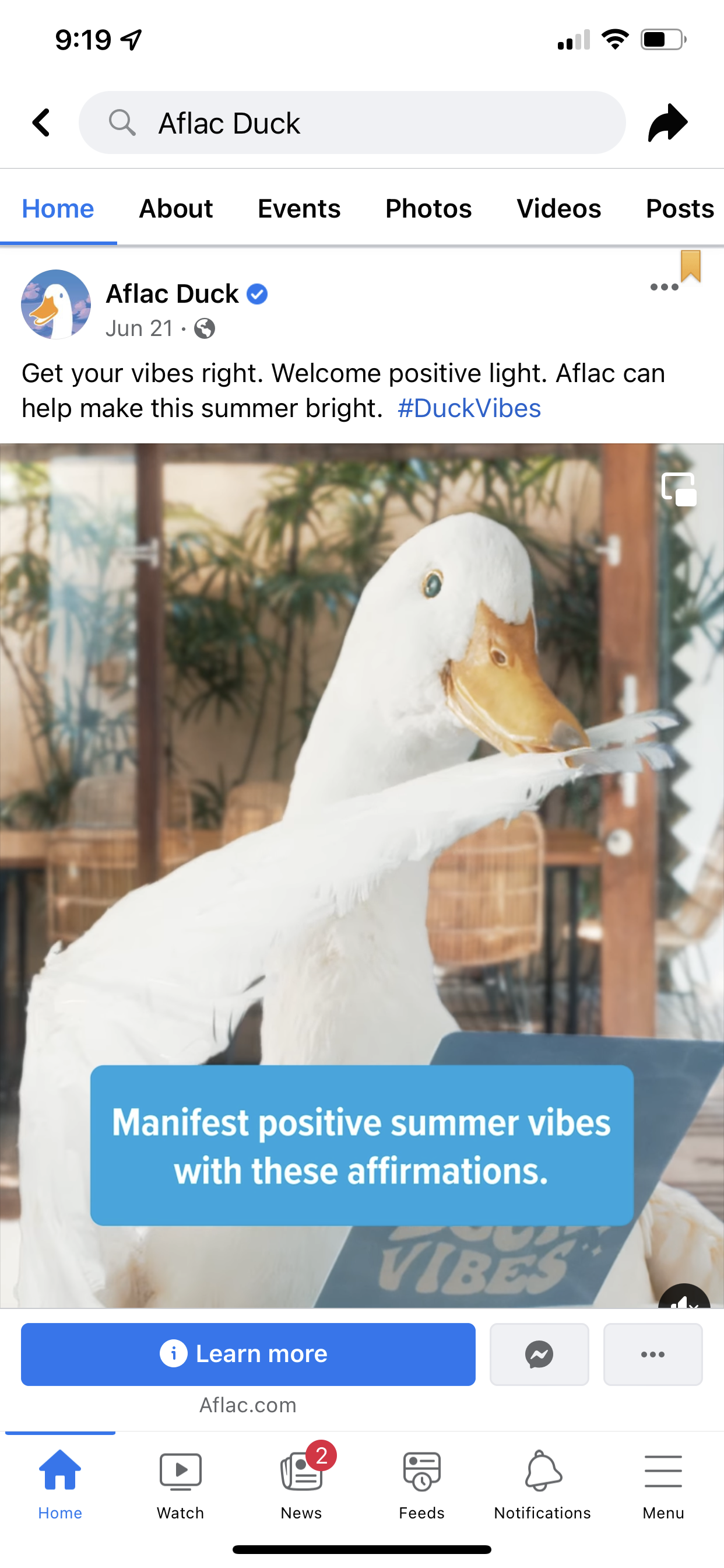
Task: Open the #DuckVibes hashtag
Action: tap(469, 408)
